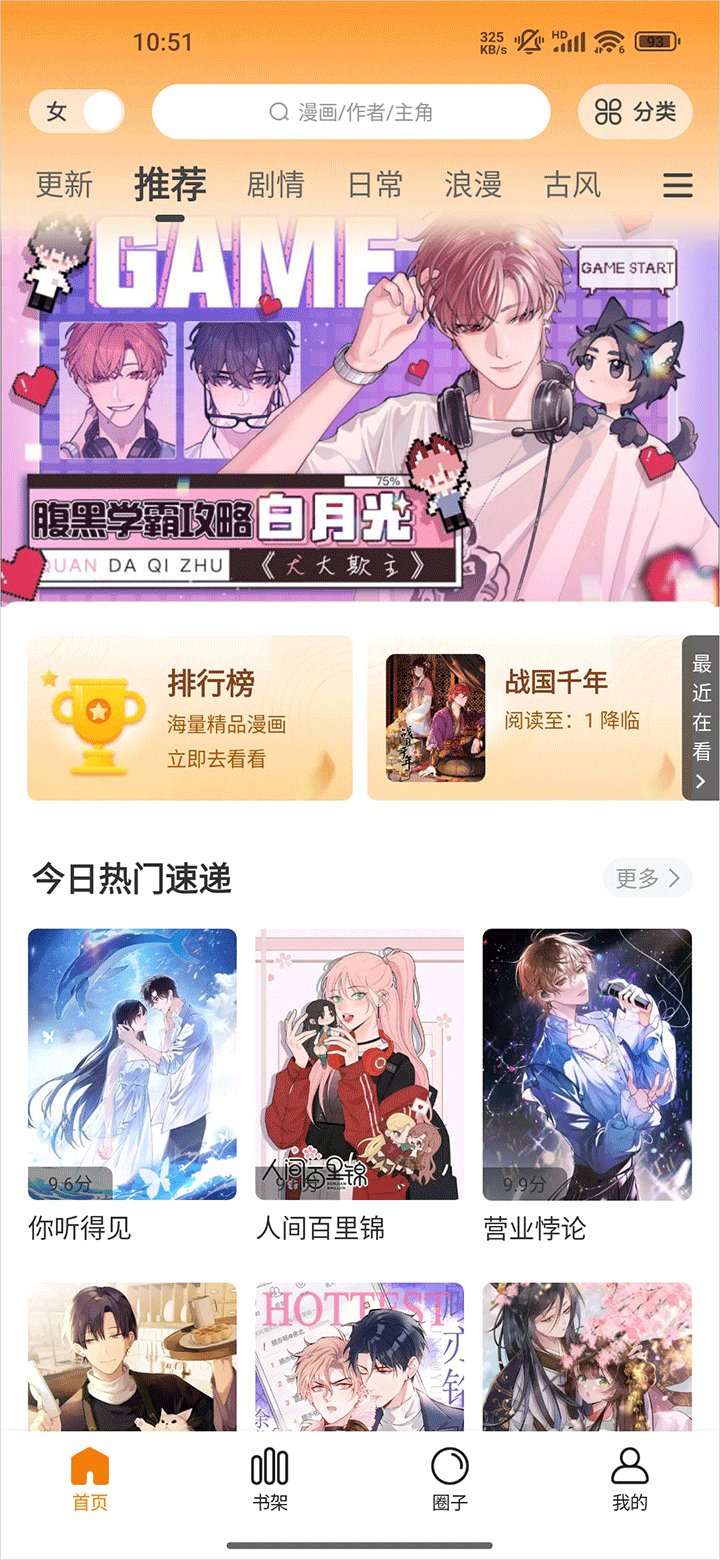Open the comic 人间百里锦
Viewport: 720px width, 1560px height.
point(360,1065)
